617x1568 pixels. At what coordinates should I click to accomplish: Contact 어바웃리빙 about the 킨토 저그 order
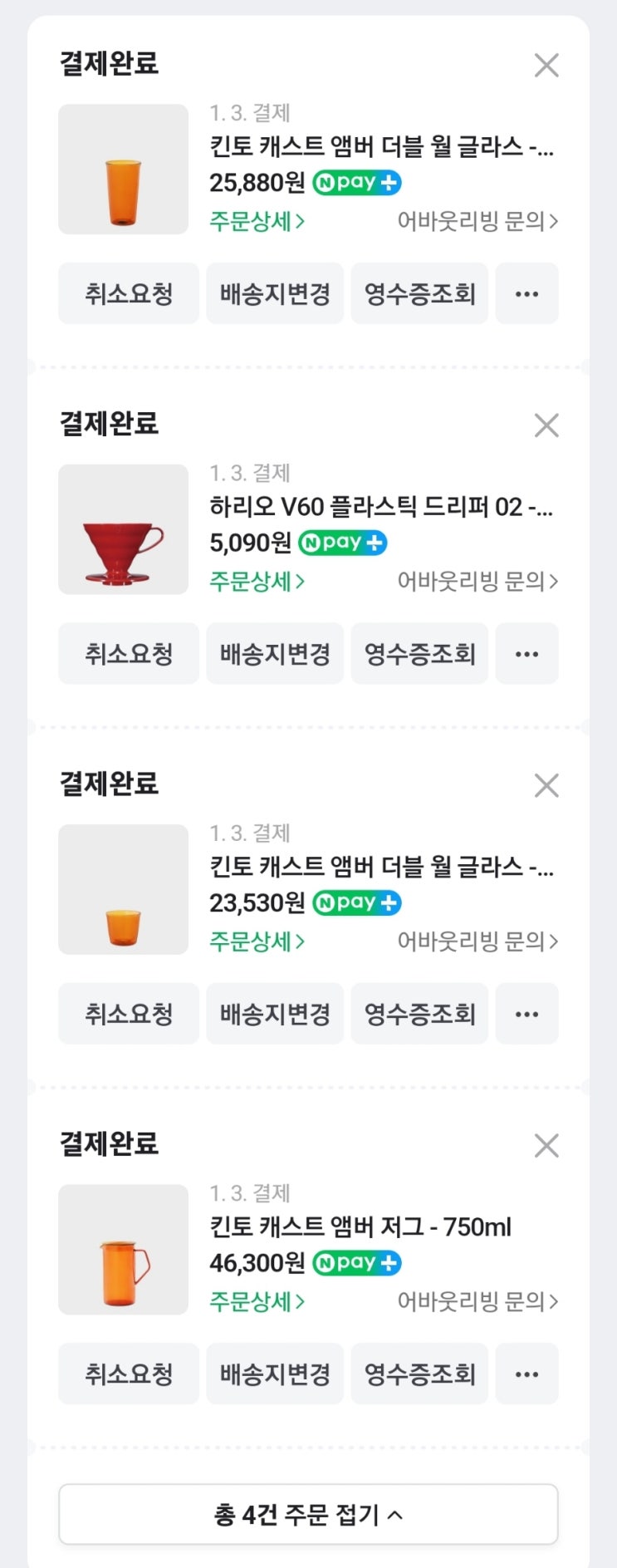tap(477, 1301)
